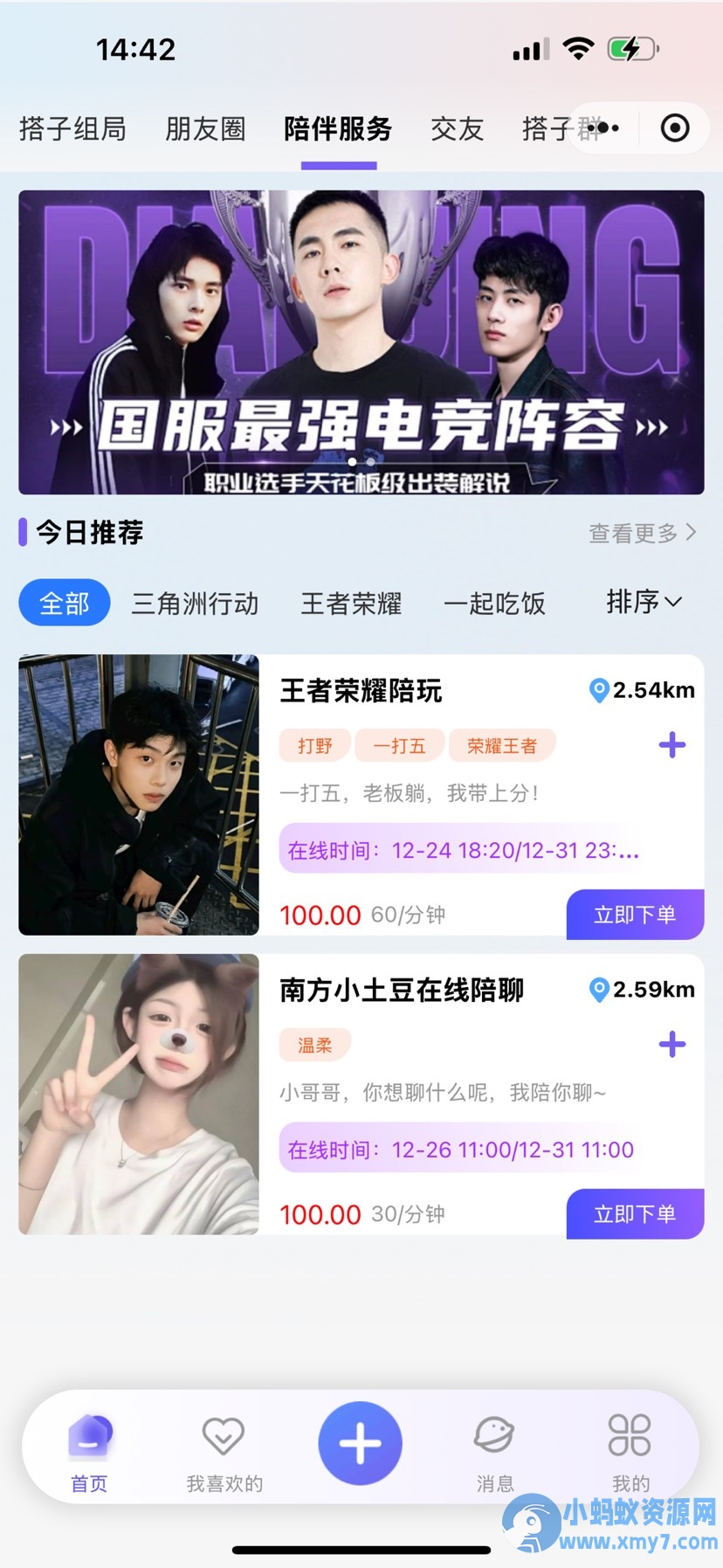Go to the 我喜欢的 tab
This screenshot has height=1568, width=723.
coord(224,1452)
